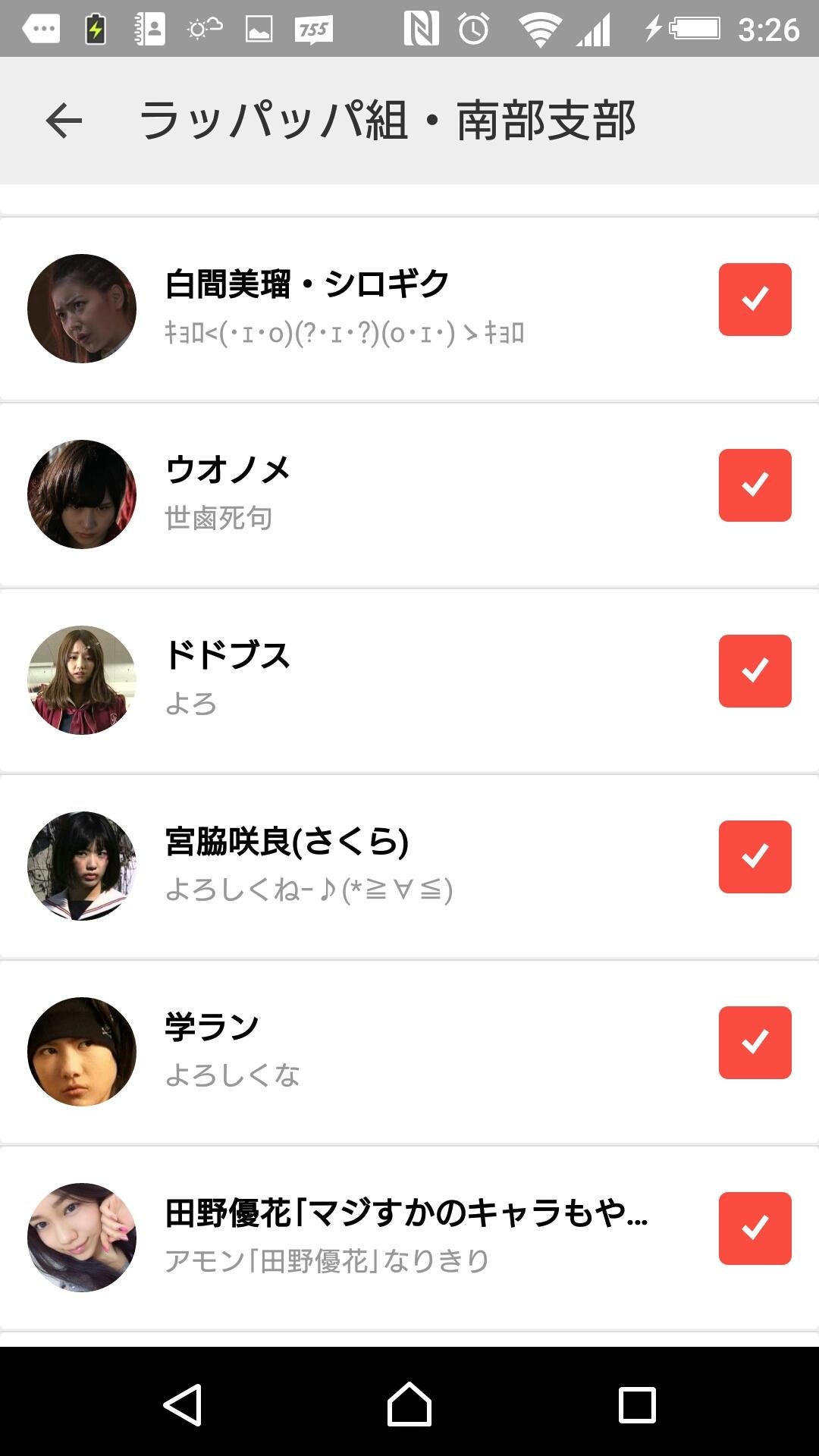Go back from ラッパッパ組・南部支部
Image resolution: width=819 pixels, height=1456 pixels.
coord(64,121)
